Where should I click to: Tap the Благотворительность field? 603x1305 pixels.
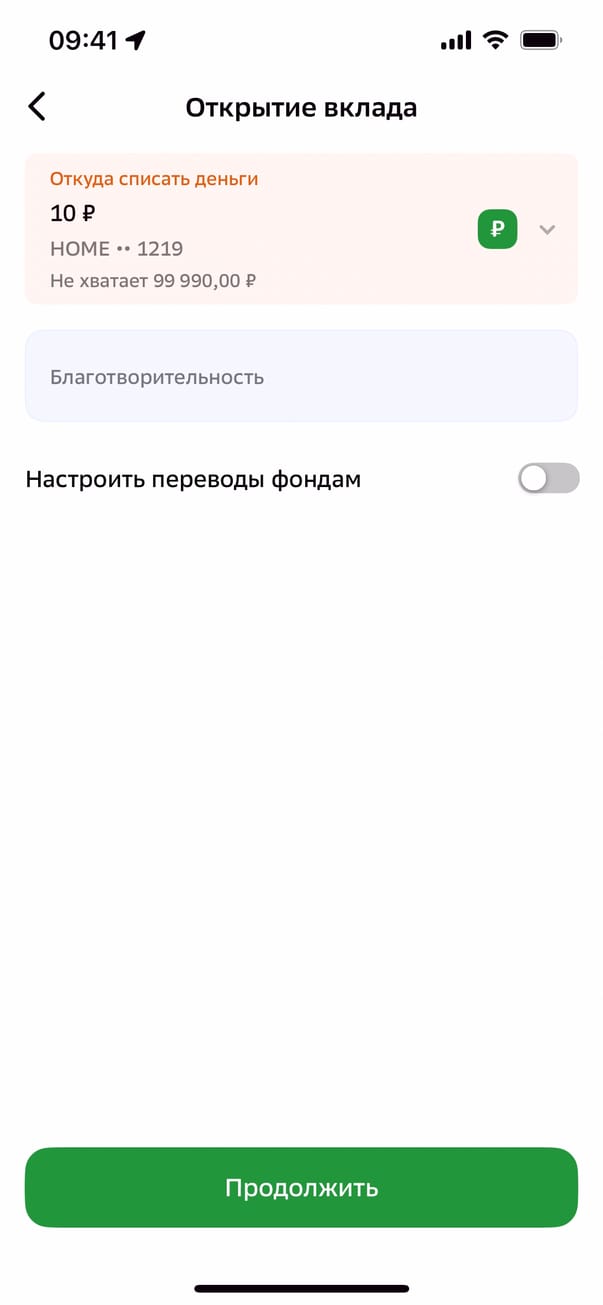[300, 377]
